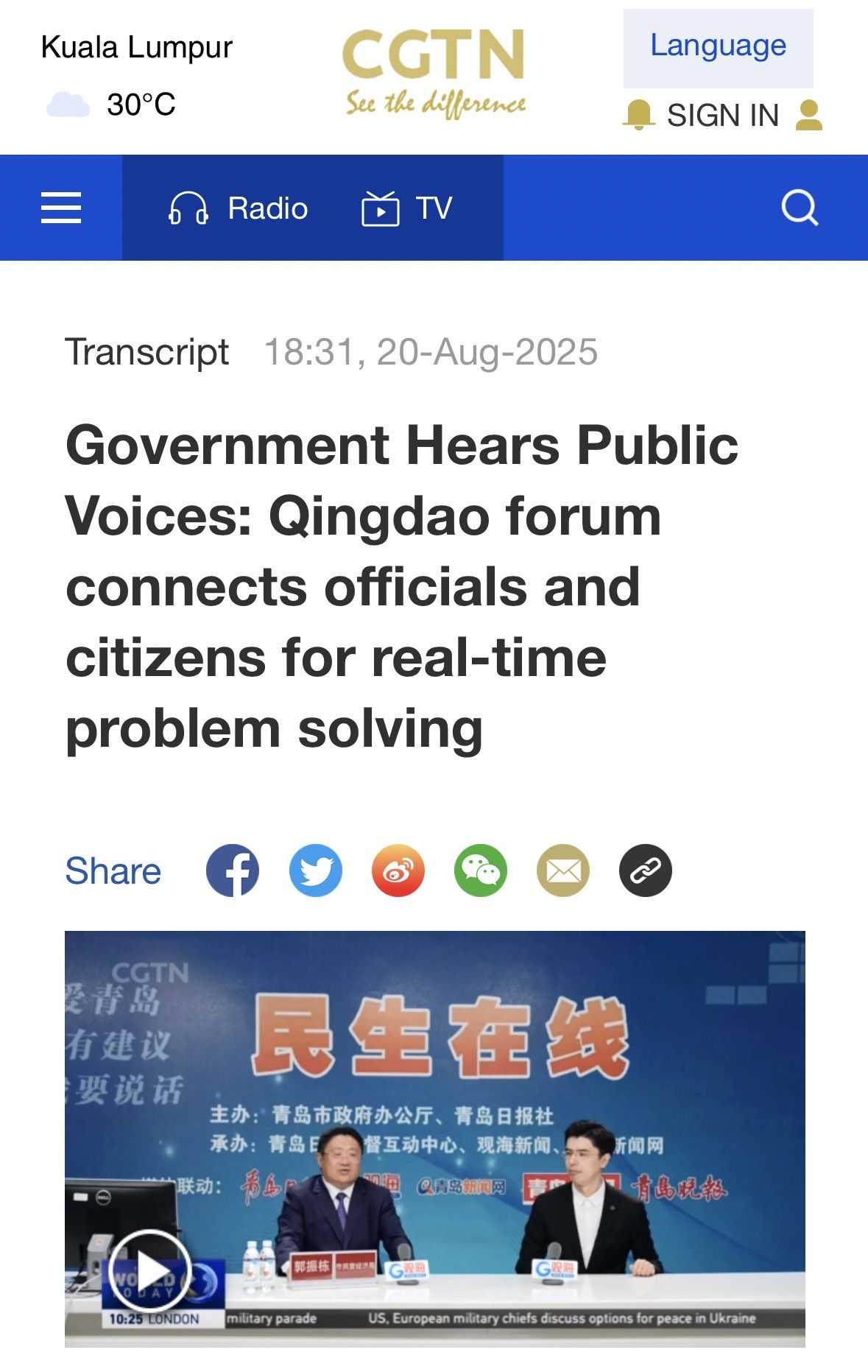Choose a different Language
The image size is (868, 1372).
[x=718, y=47]
